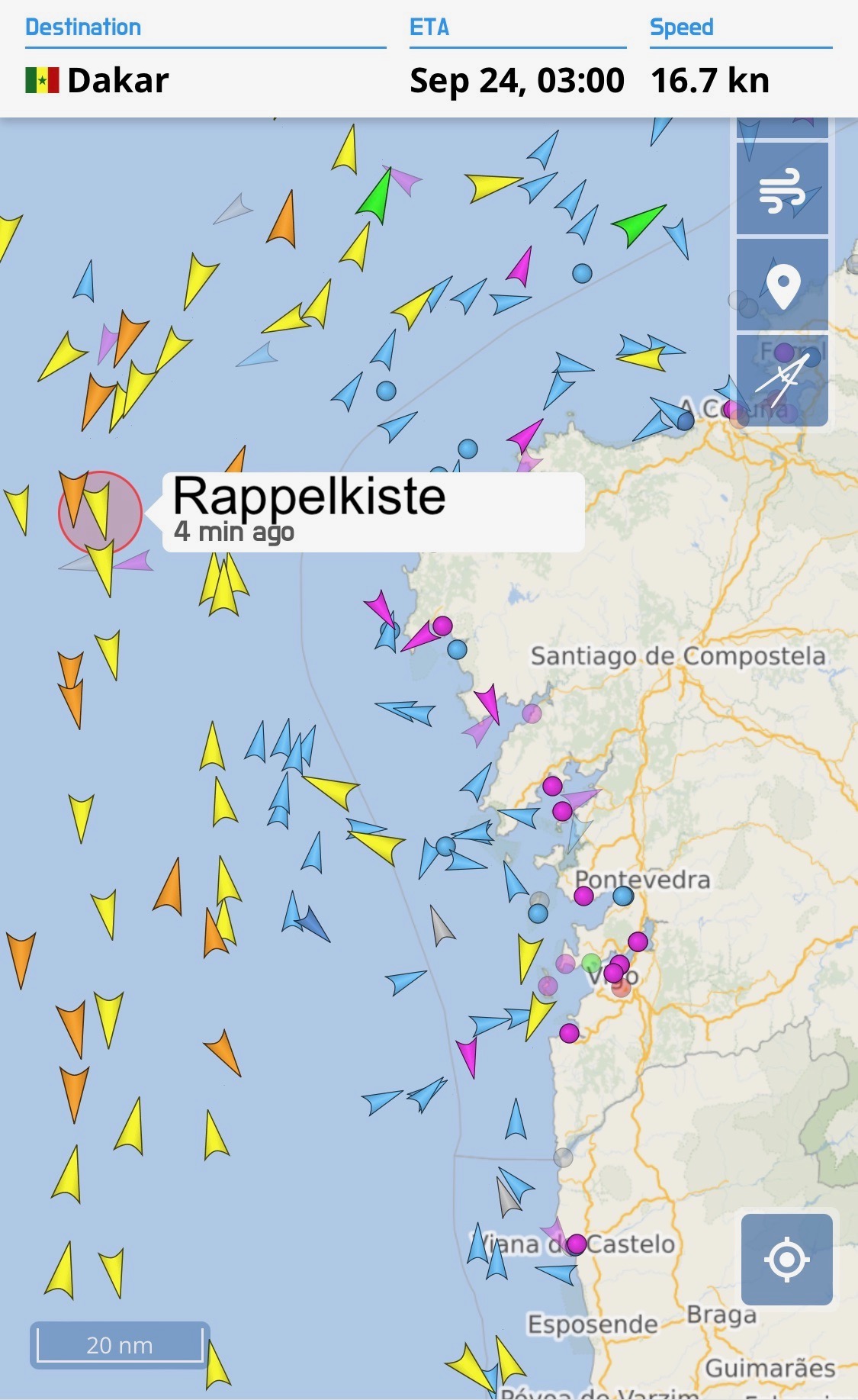This screenshot has height=1400, width=858.
Task: Open the Rappelkiste vessel info callout
Action: 374,512
